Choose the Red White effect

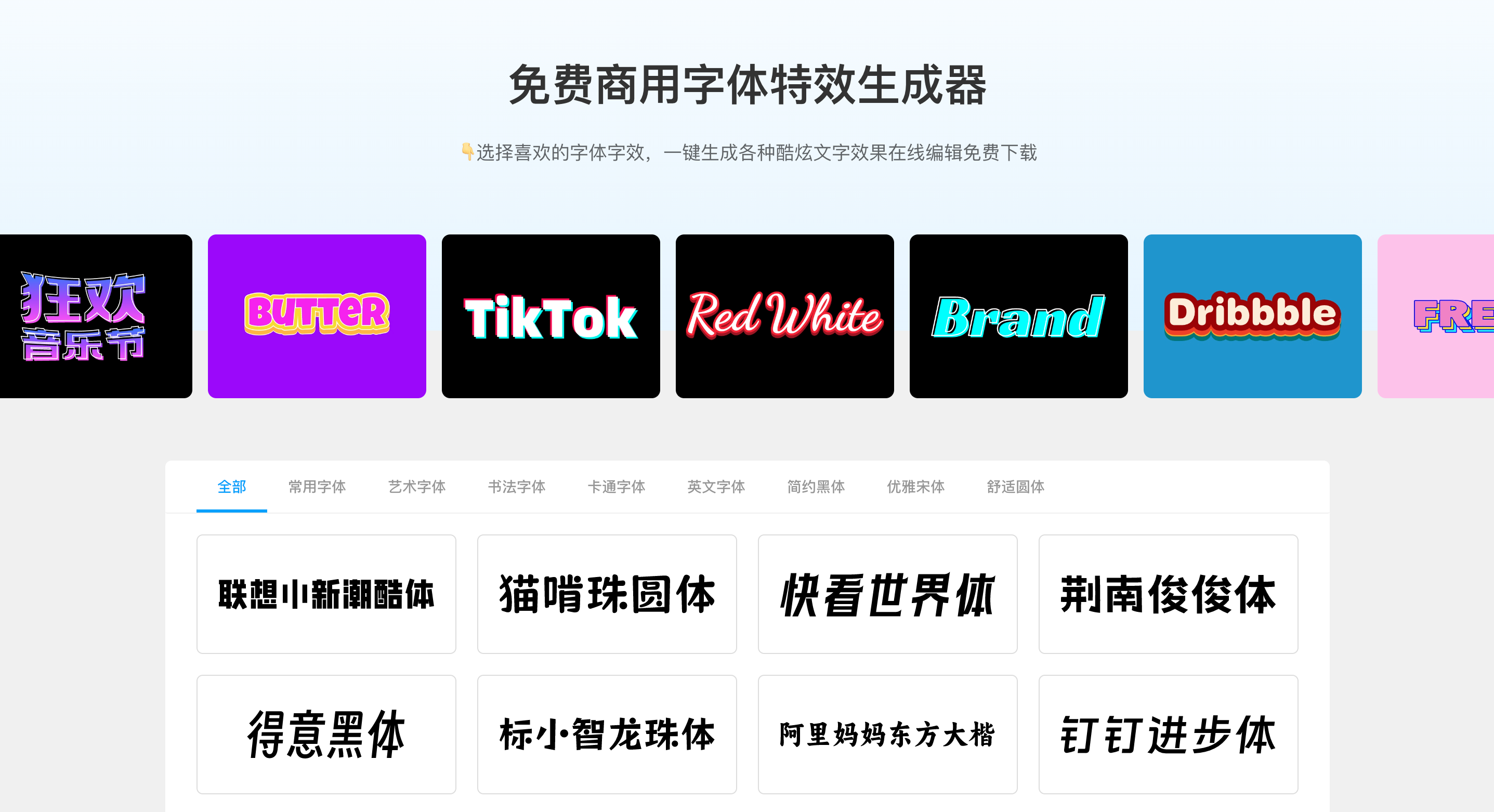[x=784, y=316]
